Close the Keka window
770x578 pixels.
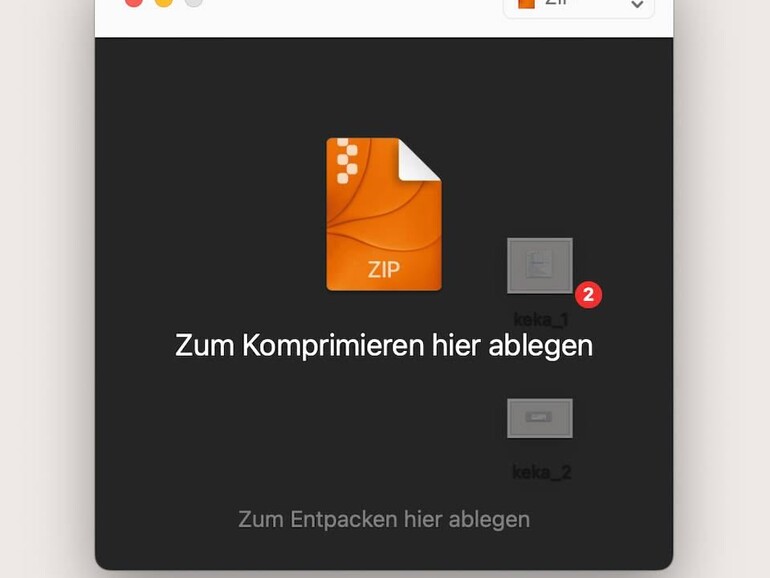click(133, 2)
